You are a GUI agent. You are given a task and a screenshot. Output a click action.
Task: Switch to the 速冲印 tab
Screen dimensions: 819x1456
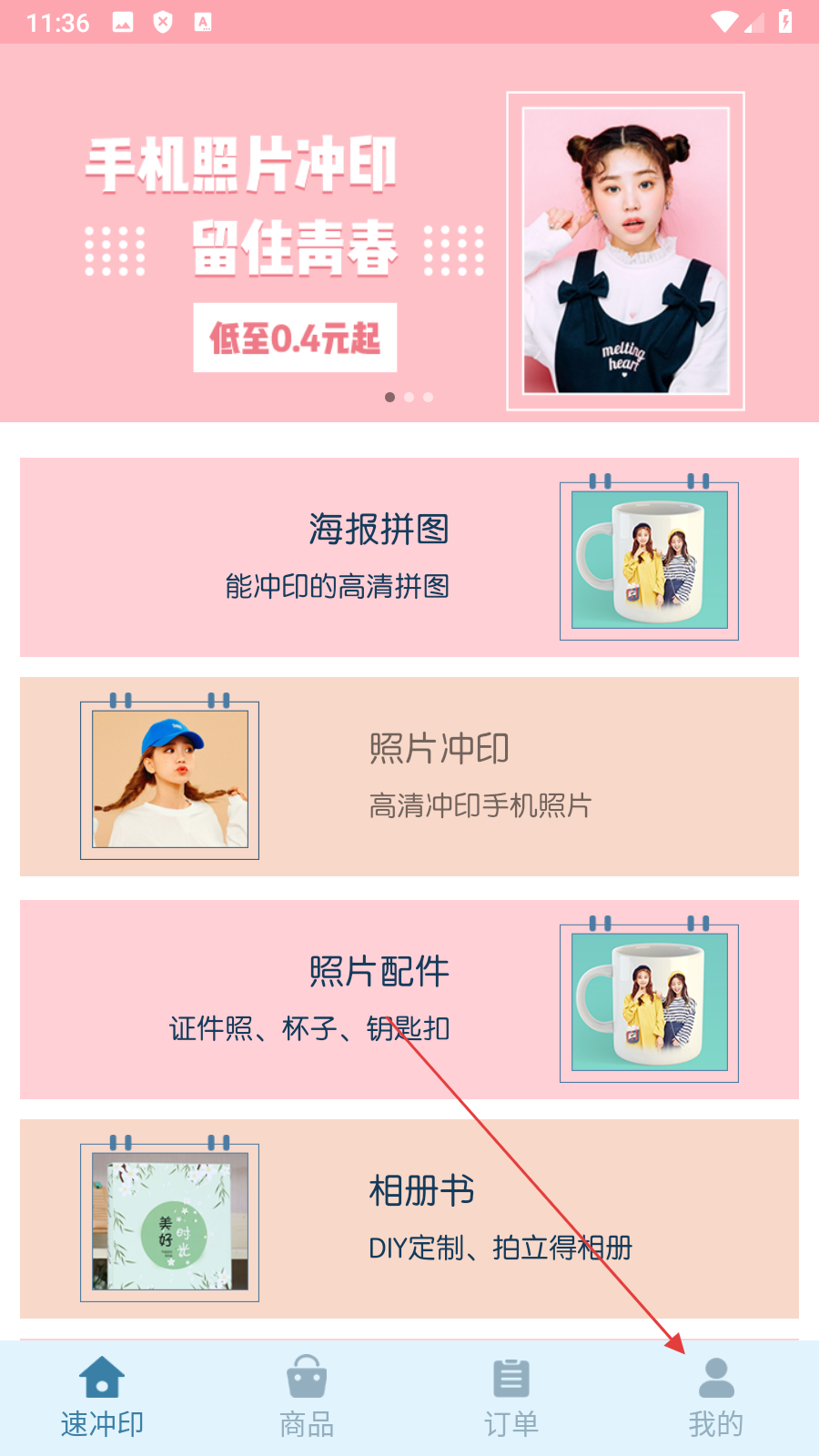click(x=102, y=1398)
